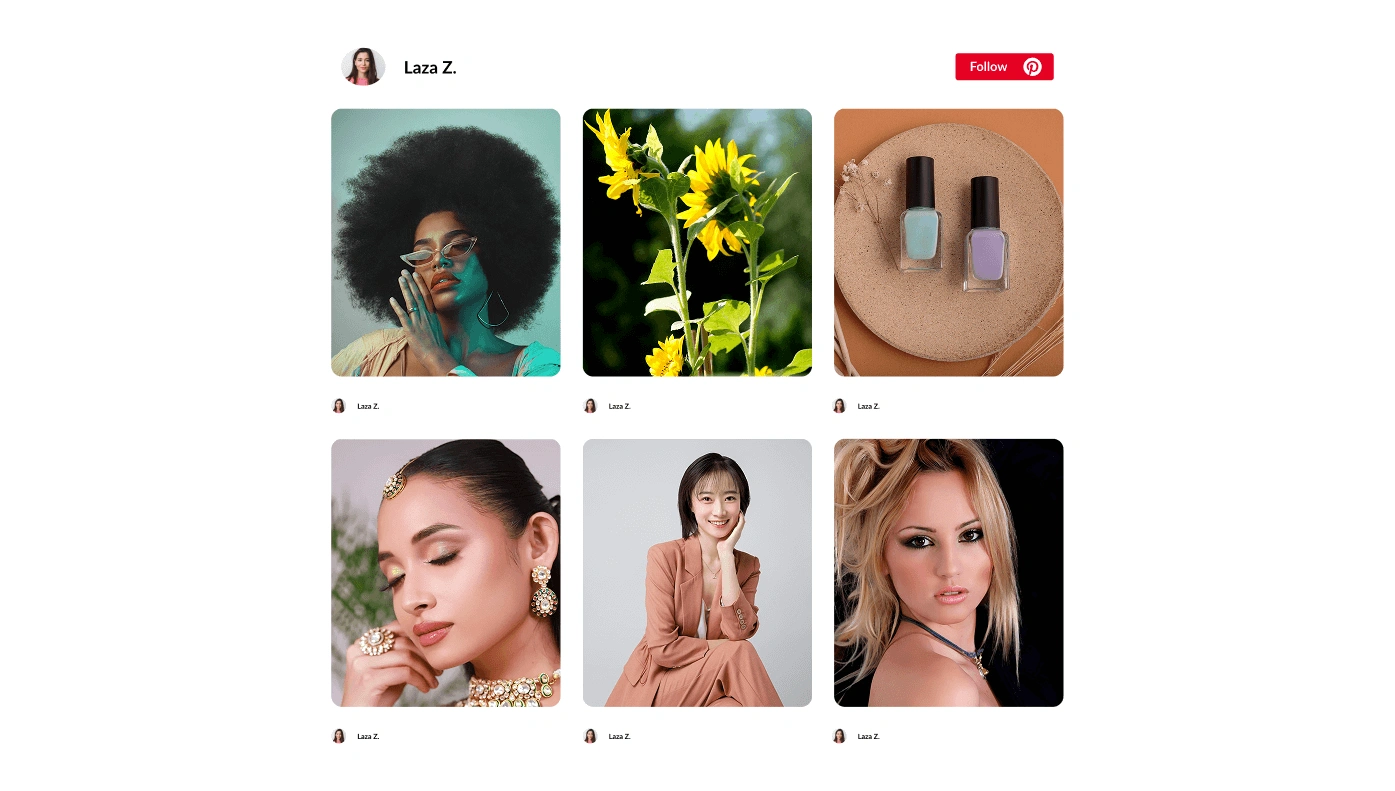Open the afro hair portrait pin

tap(446, 242)
